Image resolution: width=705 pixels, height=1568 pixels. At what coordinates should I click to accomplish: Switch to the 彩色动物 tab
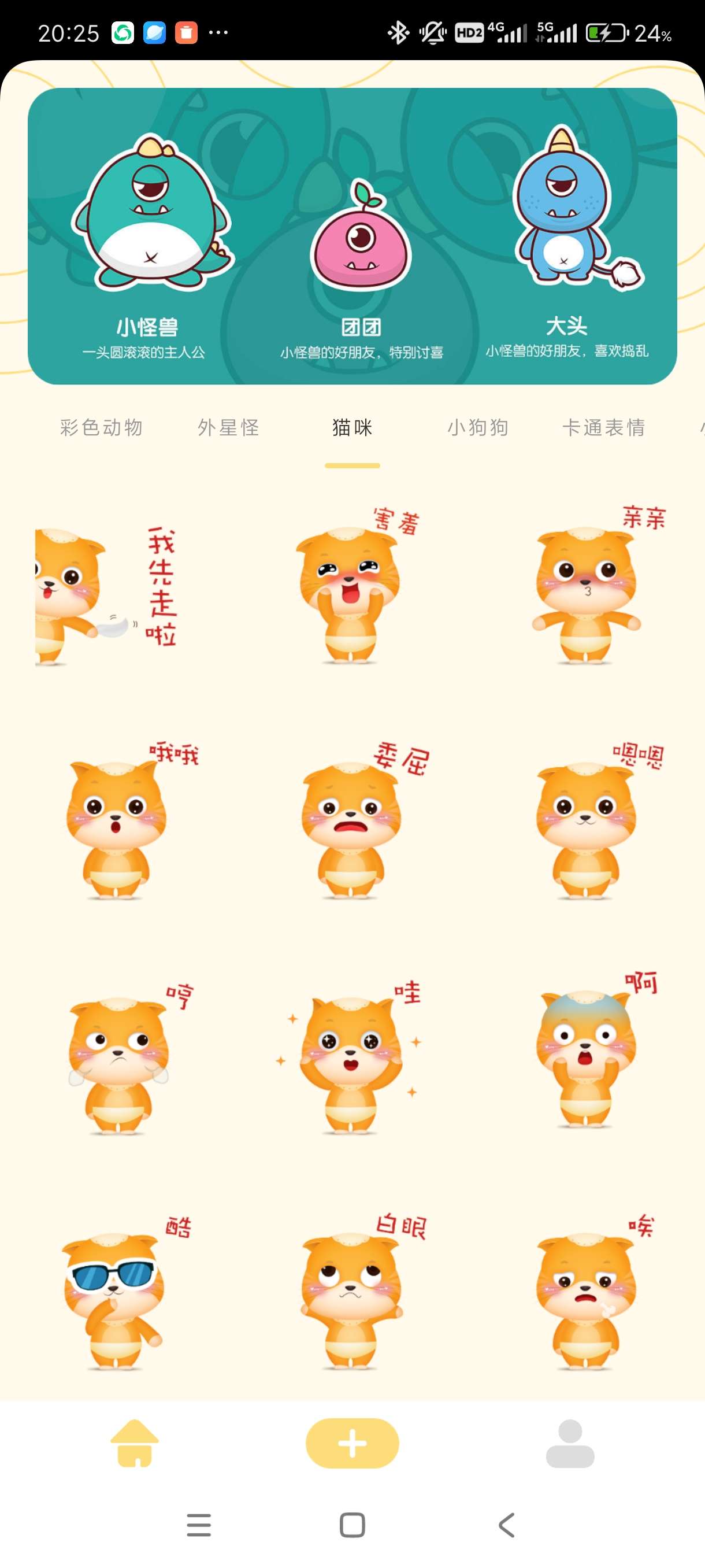pyautogui.click(x=102, y=427)
